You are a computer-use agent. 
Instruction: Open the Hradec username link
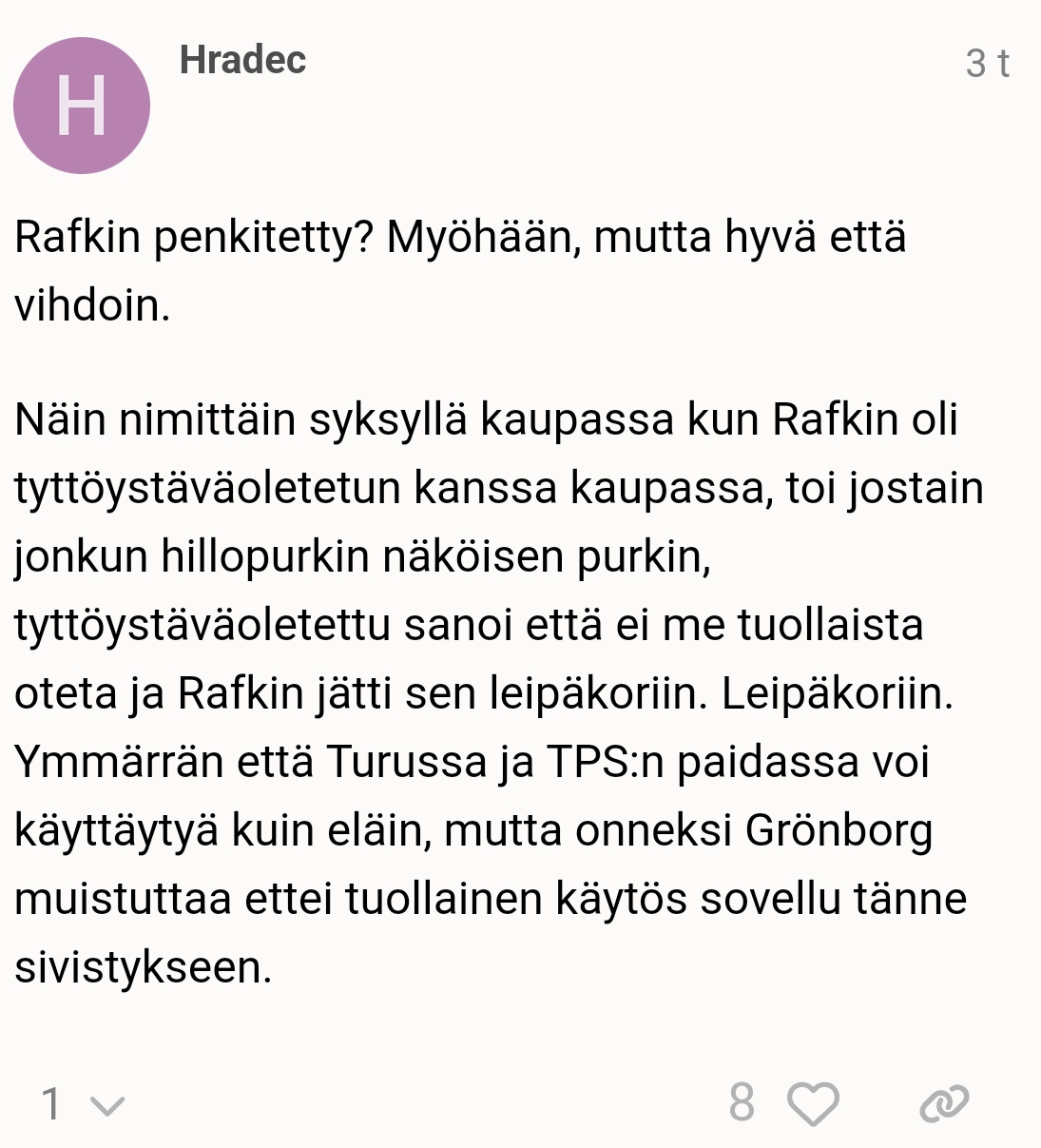(x=242, y=60)
